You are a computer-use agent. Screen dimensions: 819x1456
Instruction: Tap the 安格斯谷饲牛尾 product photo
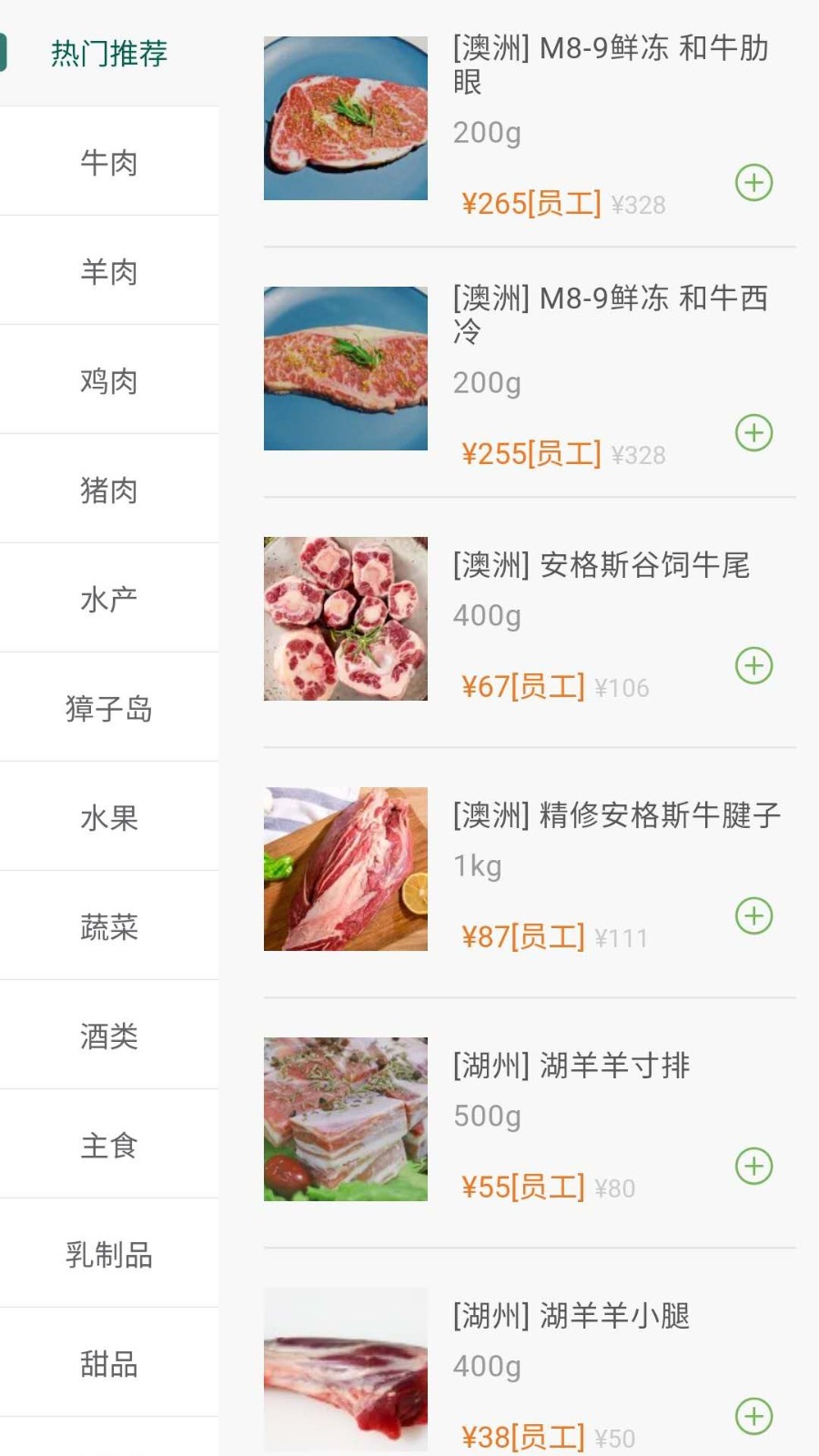click(x=346, y=617)
